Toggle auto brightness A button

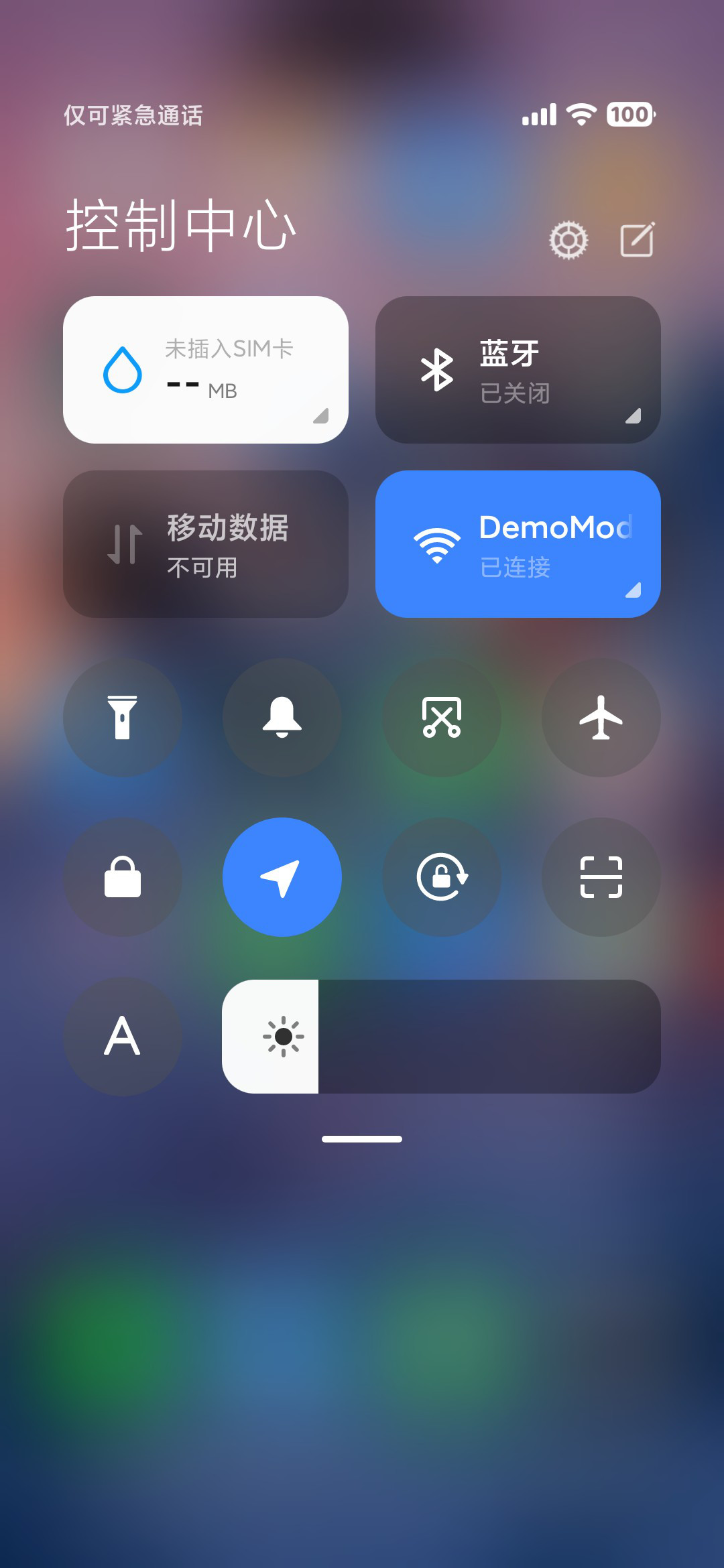point(123,1037)
